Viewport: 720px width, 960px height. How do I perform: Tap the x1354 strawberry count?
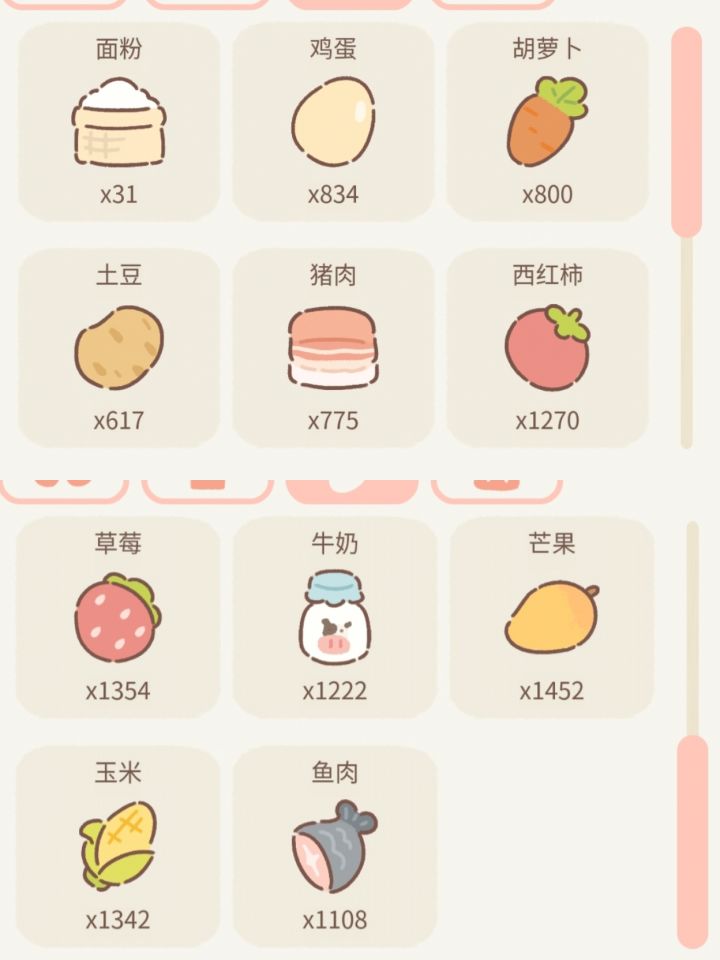(x=119, y=690)
